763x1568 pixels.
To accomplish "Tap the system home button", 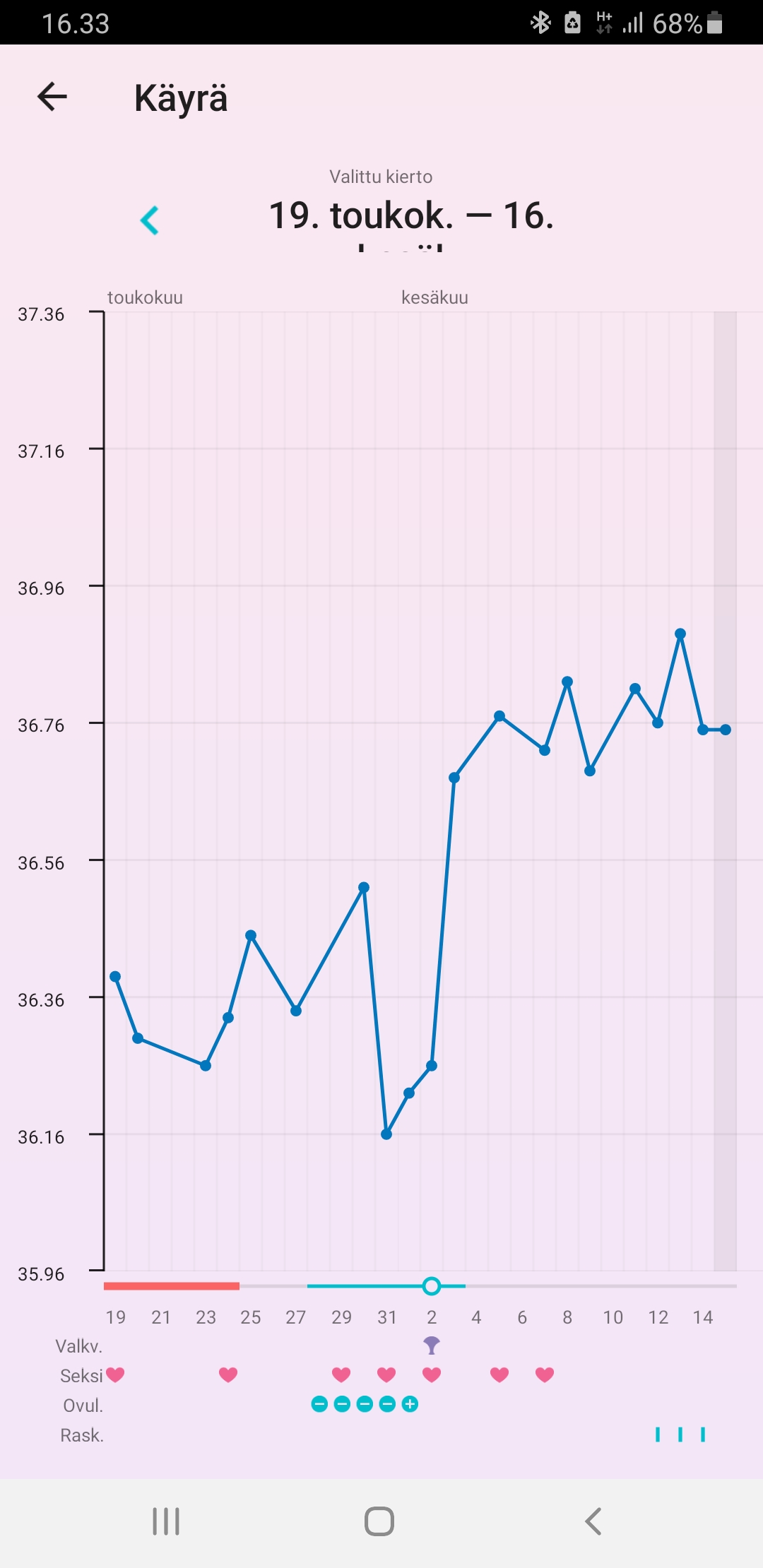I will point(379,1521).
